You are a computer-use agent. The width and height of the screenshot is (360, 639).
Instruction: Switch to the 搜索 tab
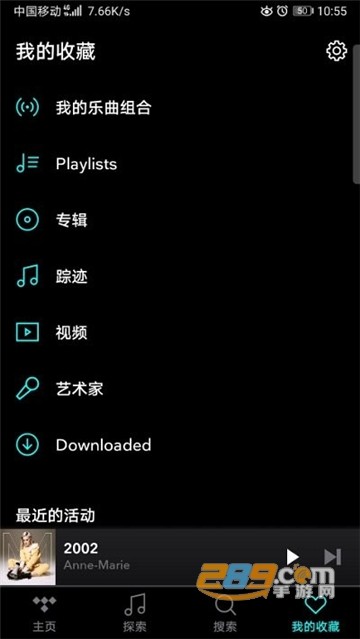click(x=225, y=613)
